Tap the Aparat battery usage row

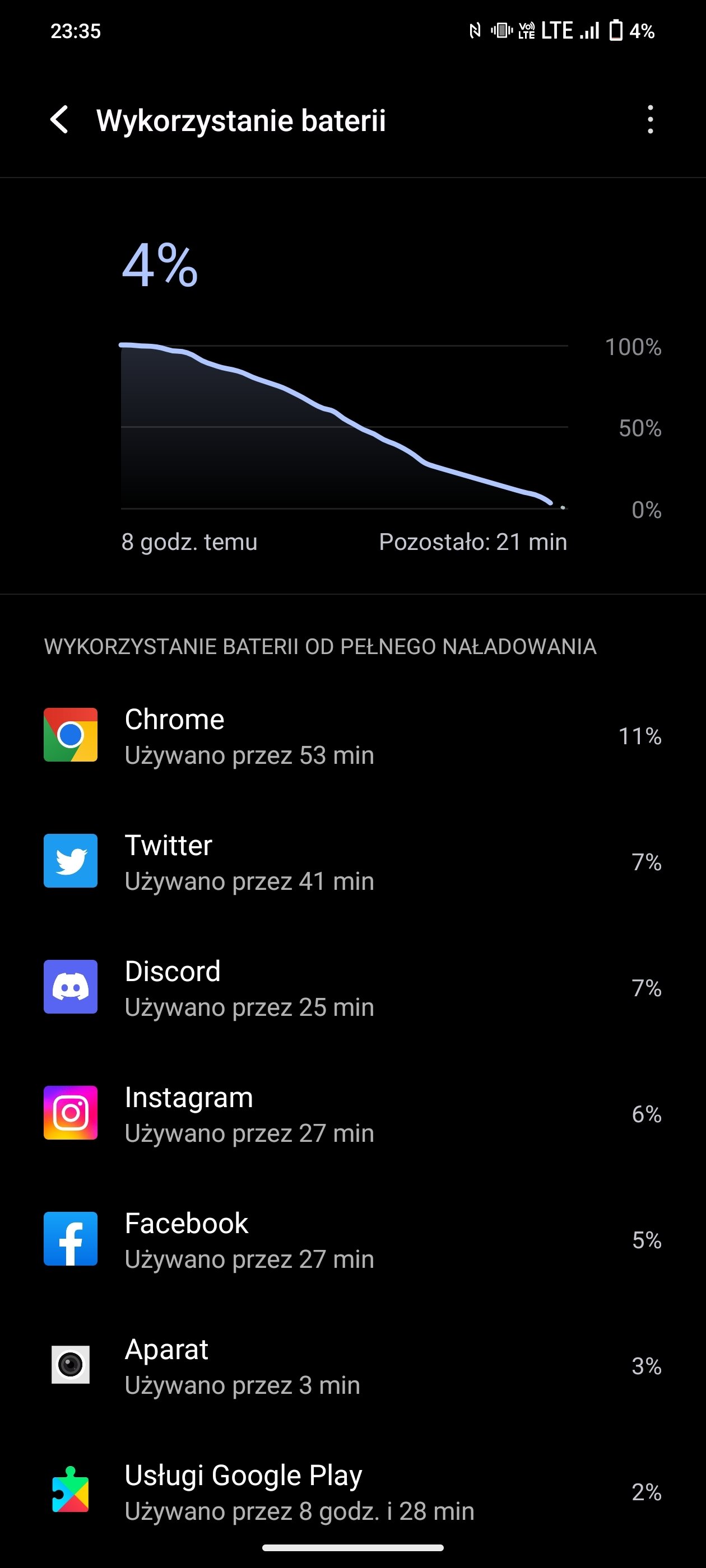click(x=352, y=1366)
